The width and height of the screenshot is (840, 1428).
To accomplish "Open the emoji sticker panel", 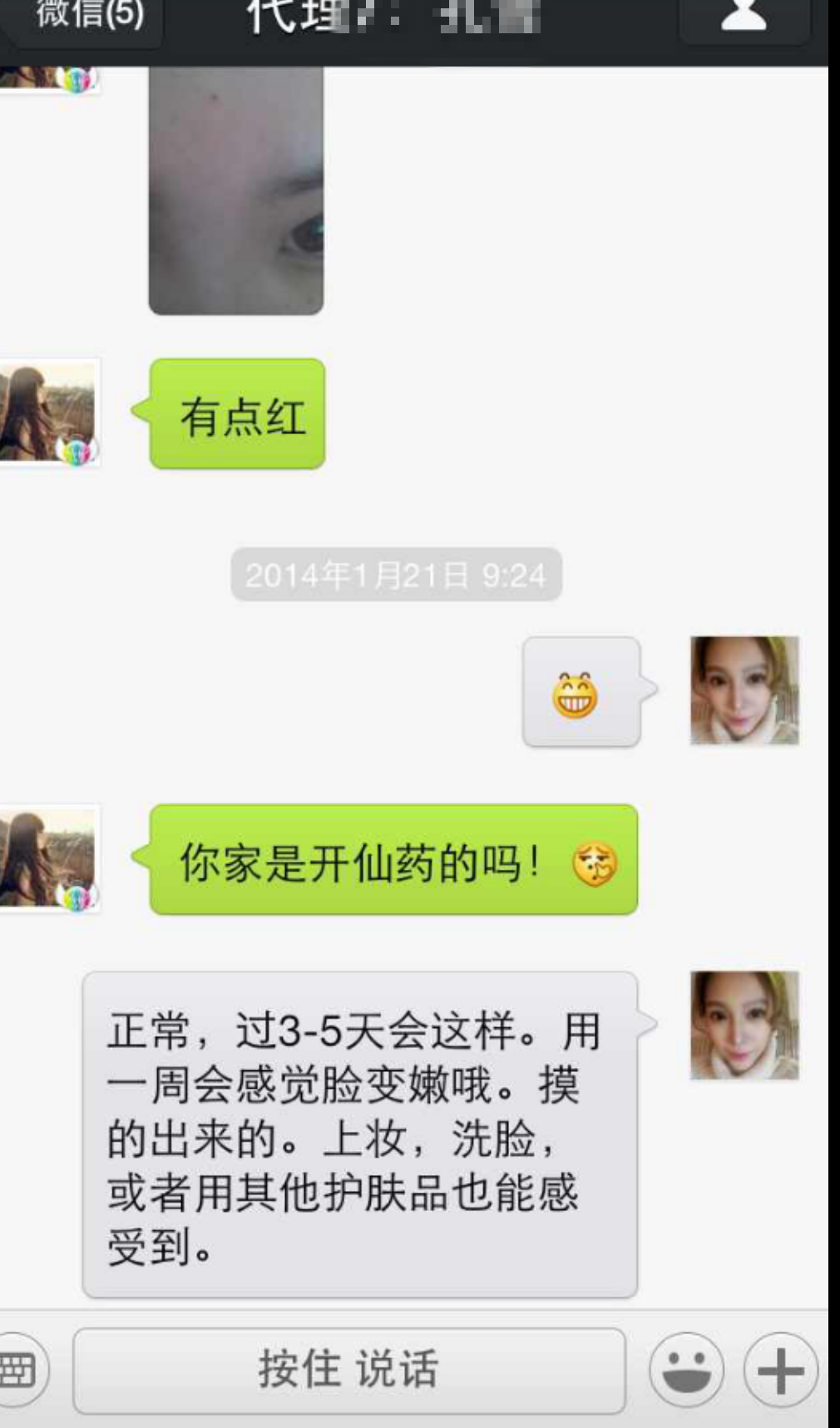I will click(x=686, y=1370).
